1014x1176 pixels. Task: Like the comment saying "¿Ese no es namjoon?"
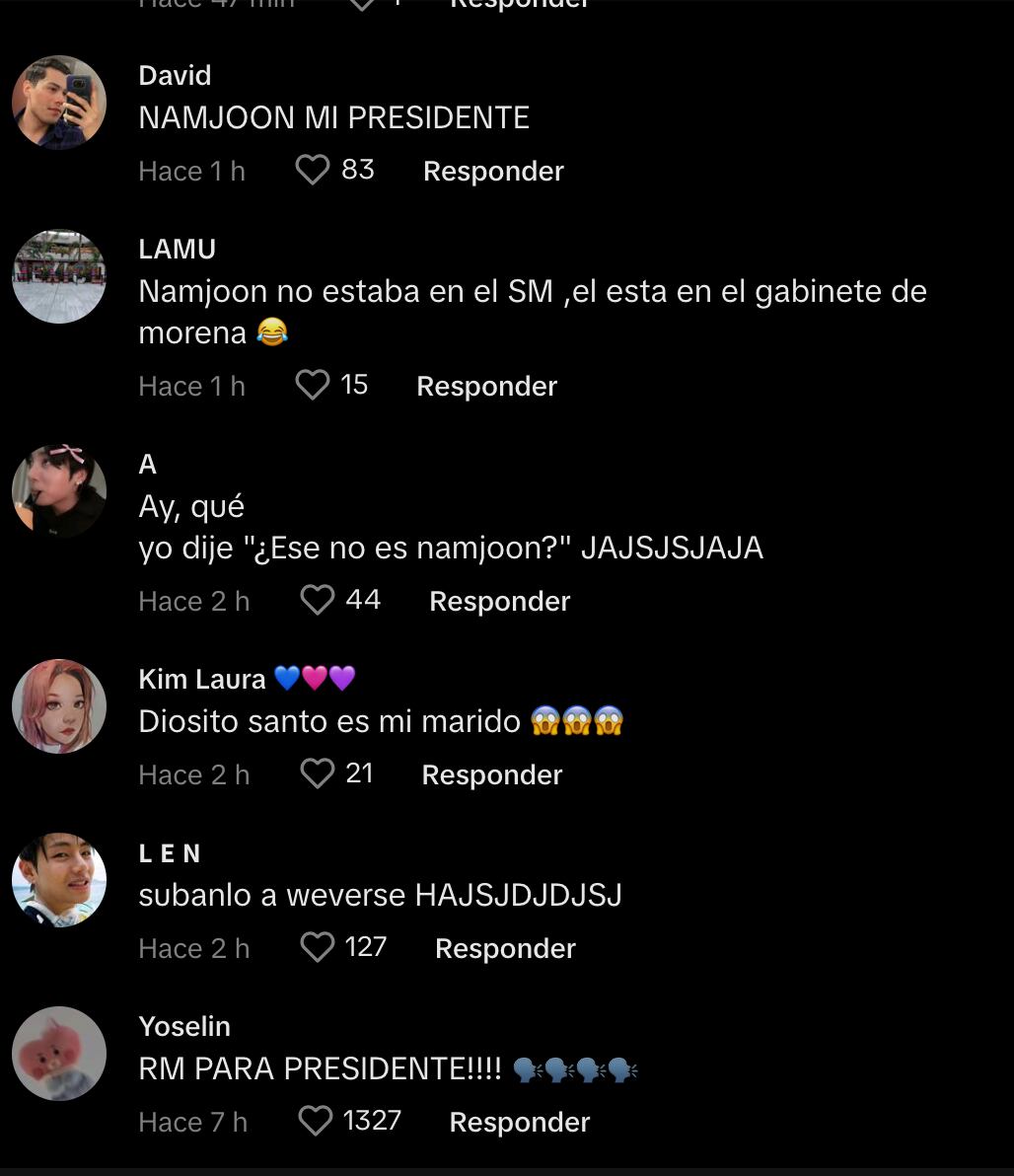(318, 599)
